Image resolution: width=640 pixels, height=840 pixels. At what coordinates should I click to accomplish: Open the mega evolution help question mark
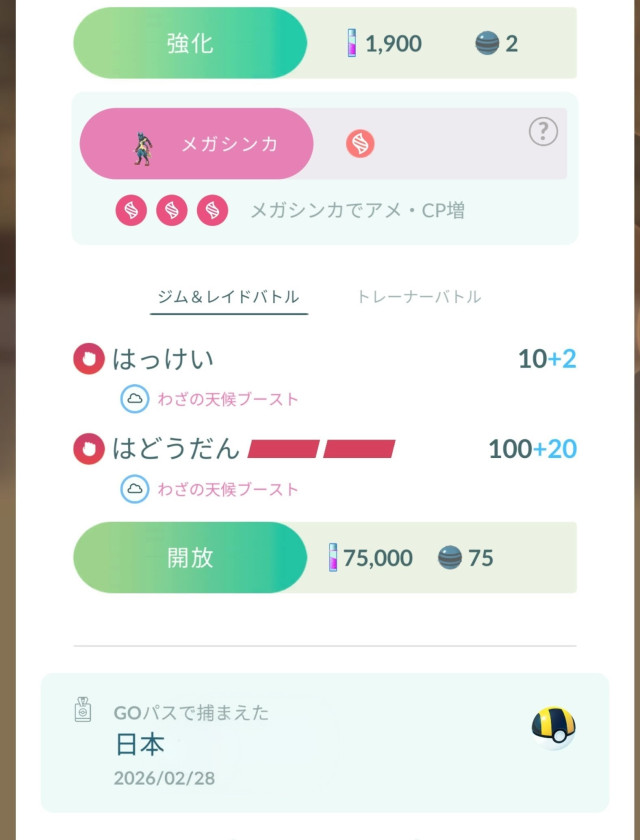click(542, 131)
